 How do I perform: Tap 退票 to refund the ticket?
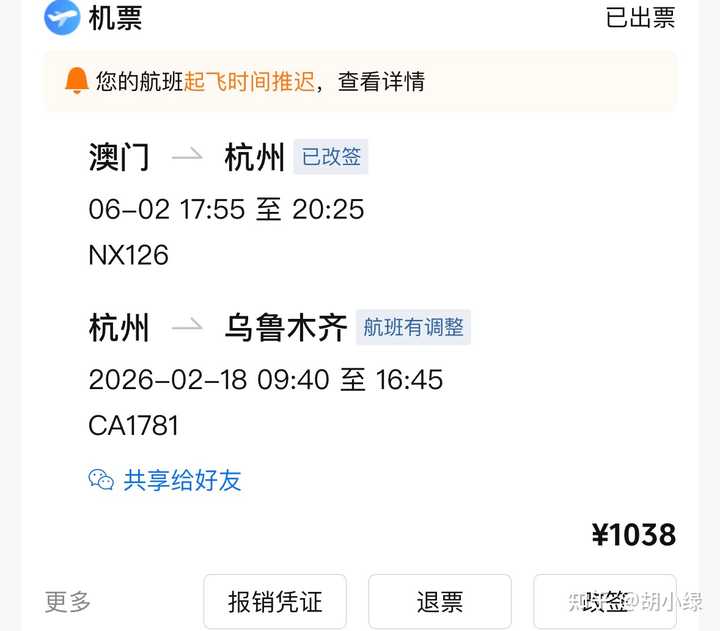[x=439, y=601]
